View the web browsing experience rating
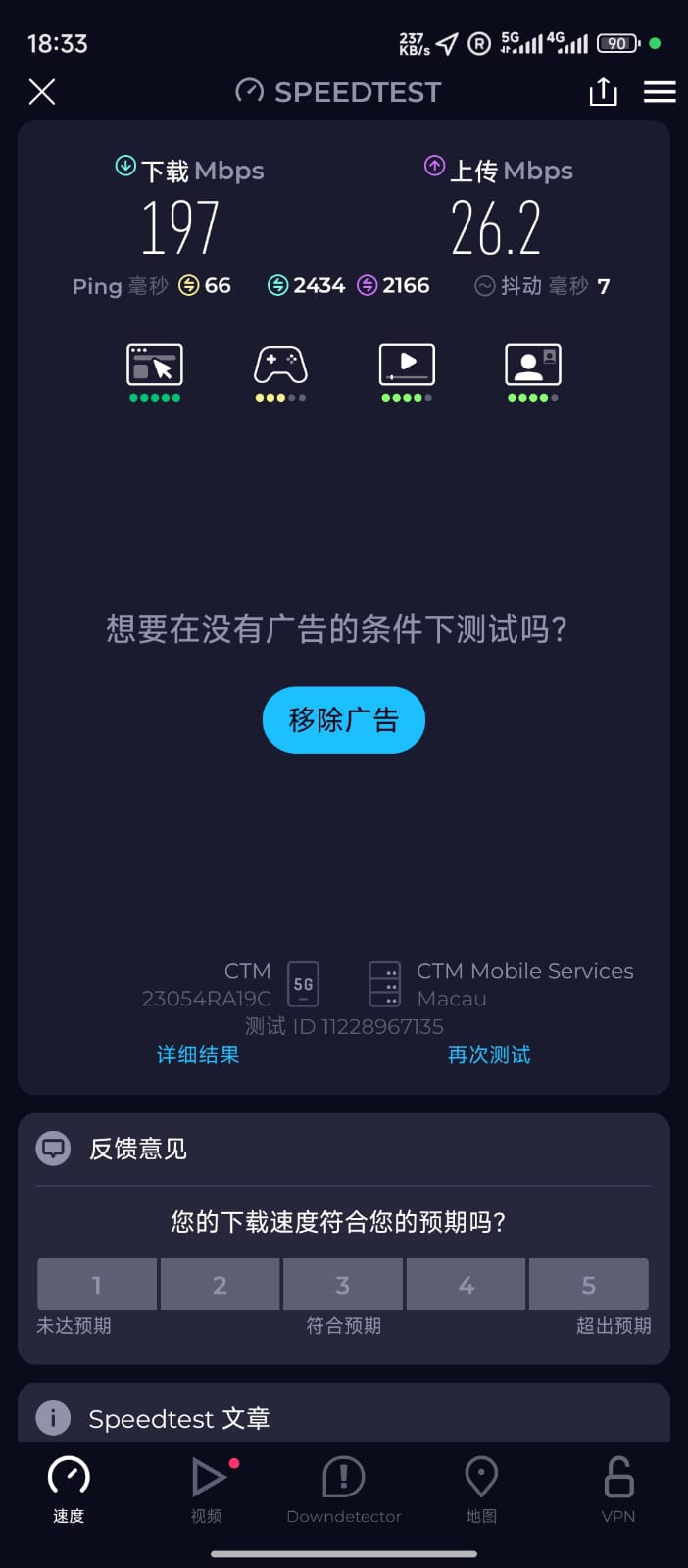Screen dimensions: 688x1568 [x=155, y=370]
